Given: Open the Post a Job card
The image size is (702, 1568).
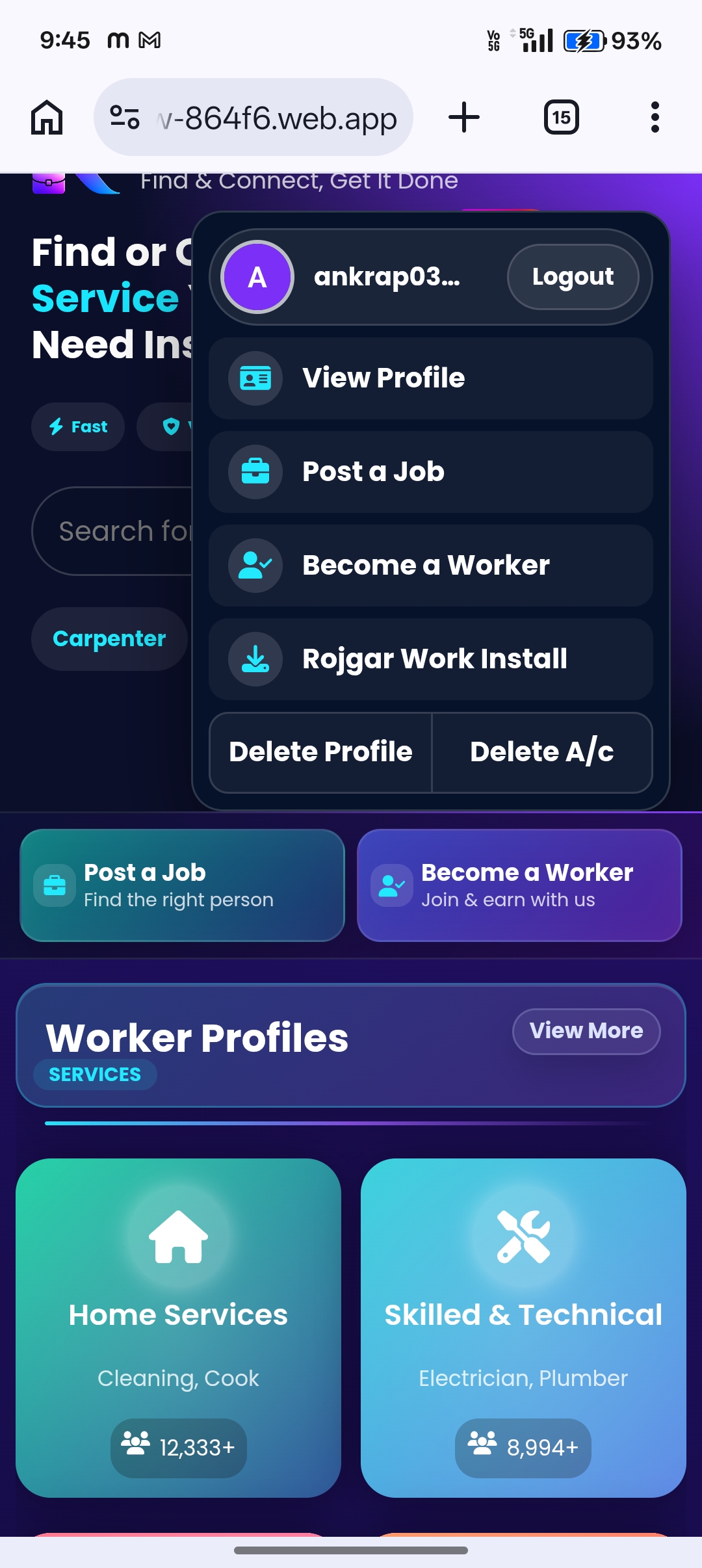Looking at the screenshot, I should pos(182,885).
